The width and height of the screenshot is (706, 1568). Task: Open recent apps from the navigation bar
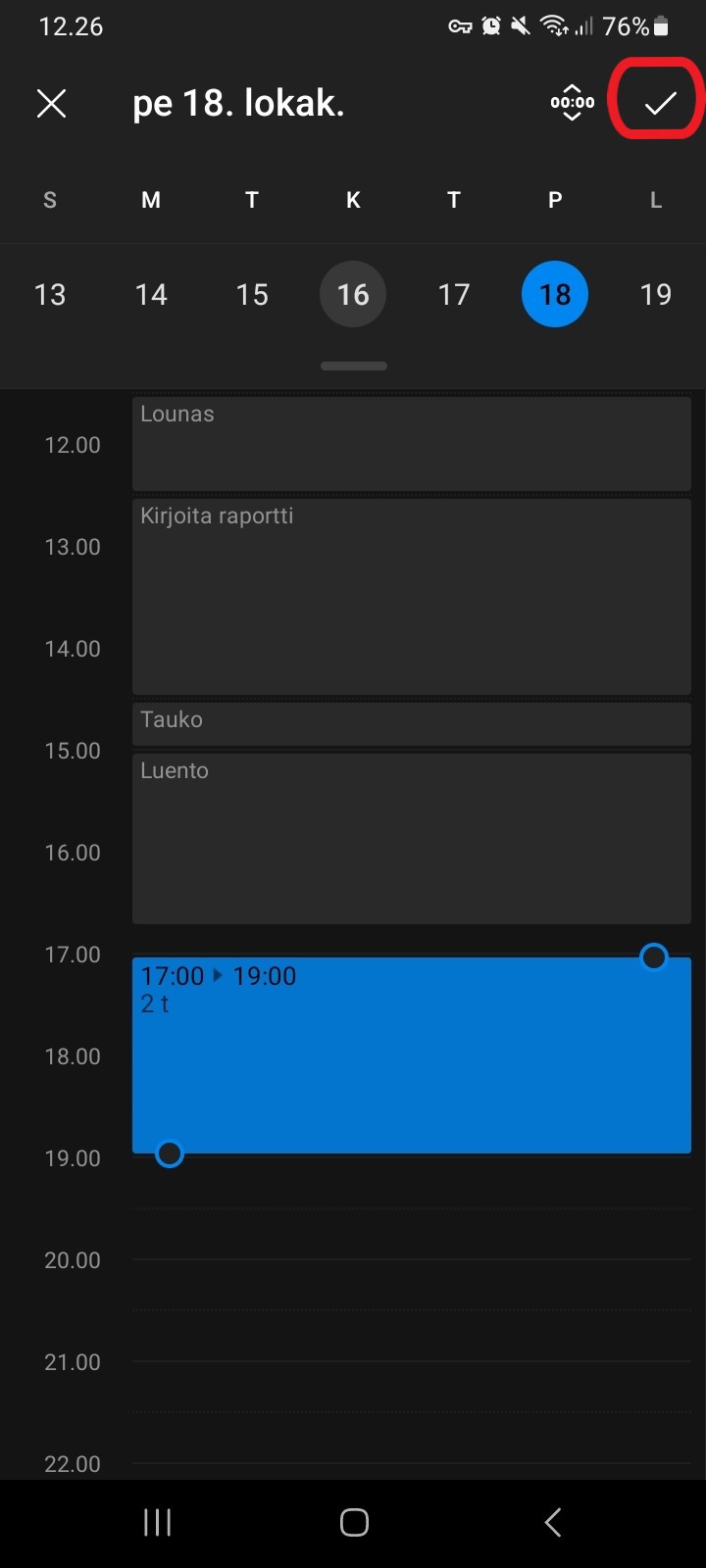[x=157, y=1522]
